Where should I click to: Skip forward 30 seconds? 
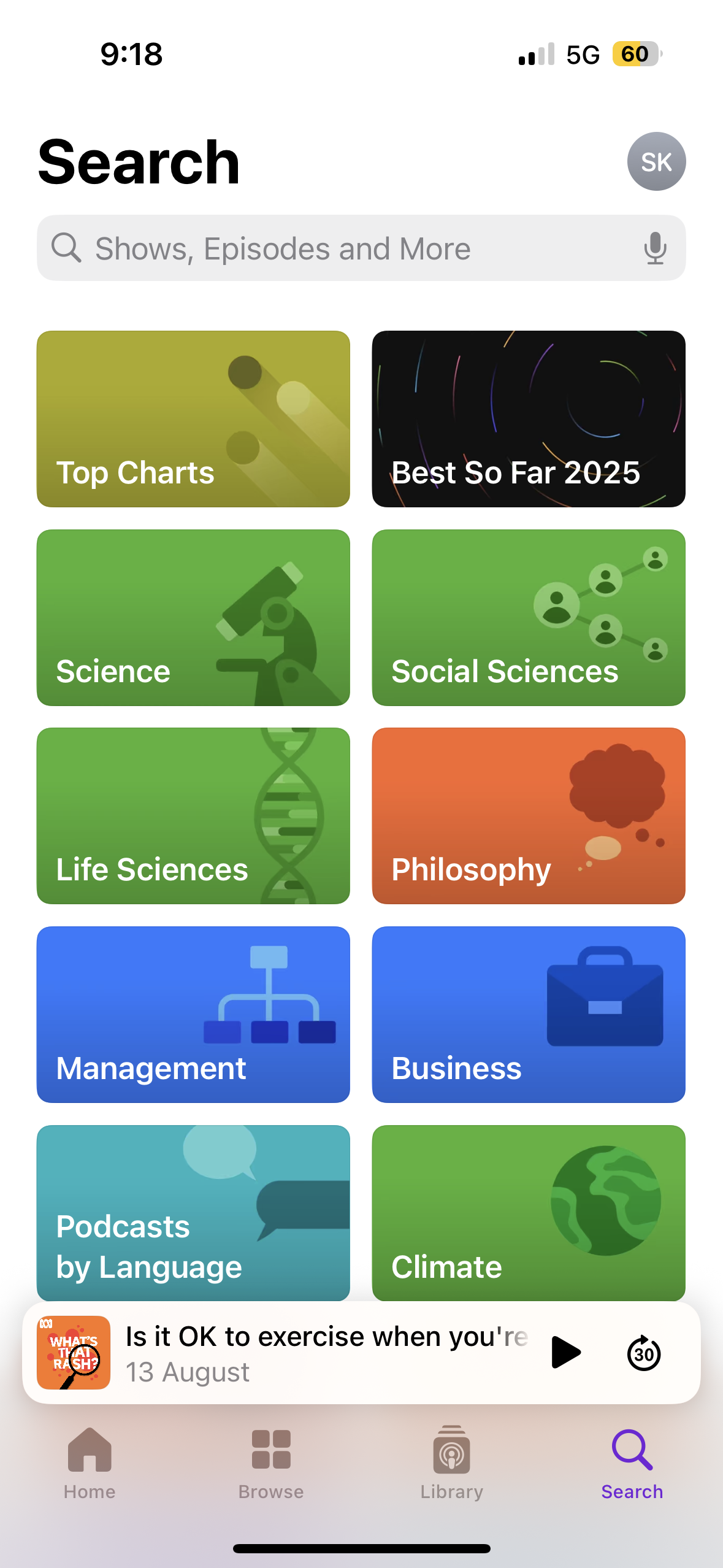click(x=643, y=1353)
